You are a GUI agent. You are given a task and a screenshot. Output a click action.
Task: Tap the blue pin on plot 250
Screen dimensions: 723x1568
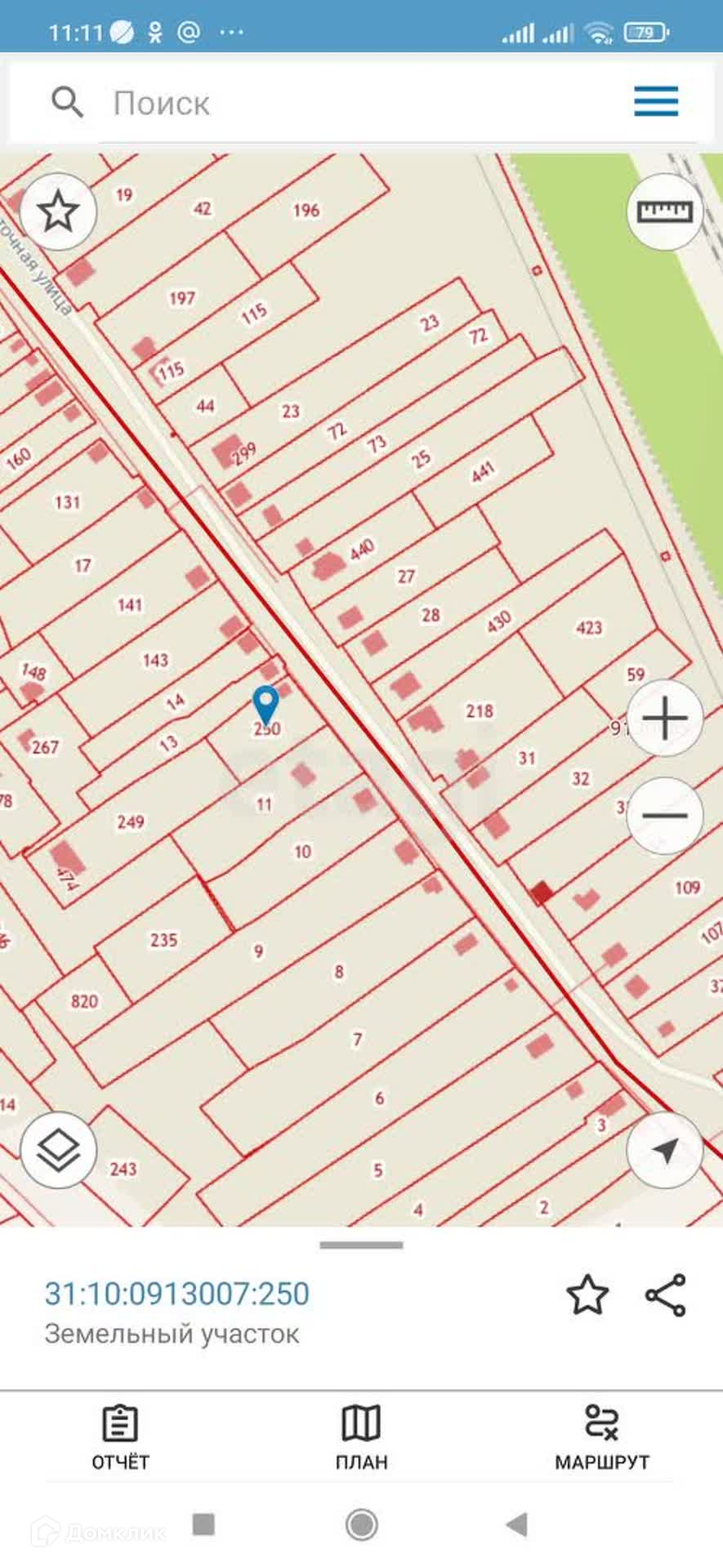point(266,702)
